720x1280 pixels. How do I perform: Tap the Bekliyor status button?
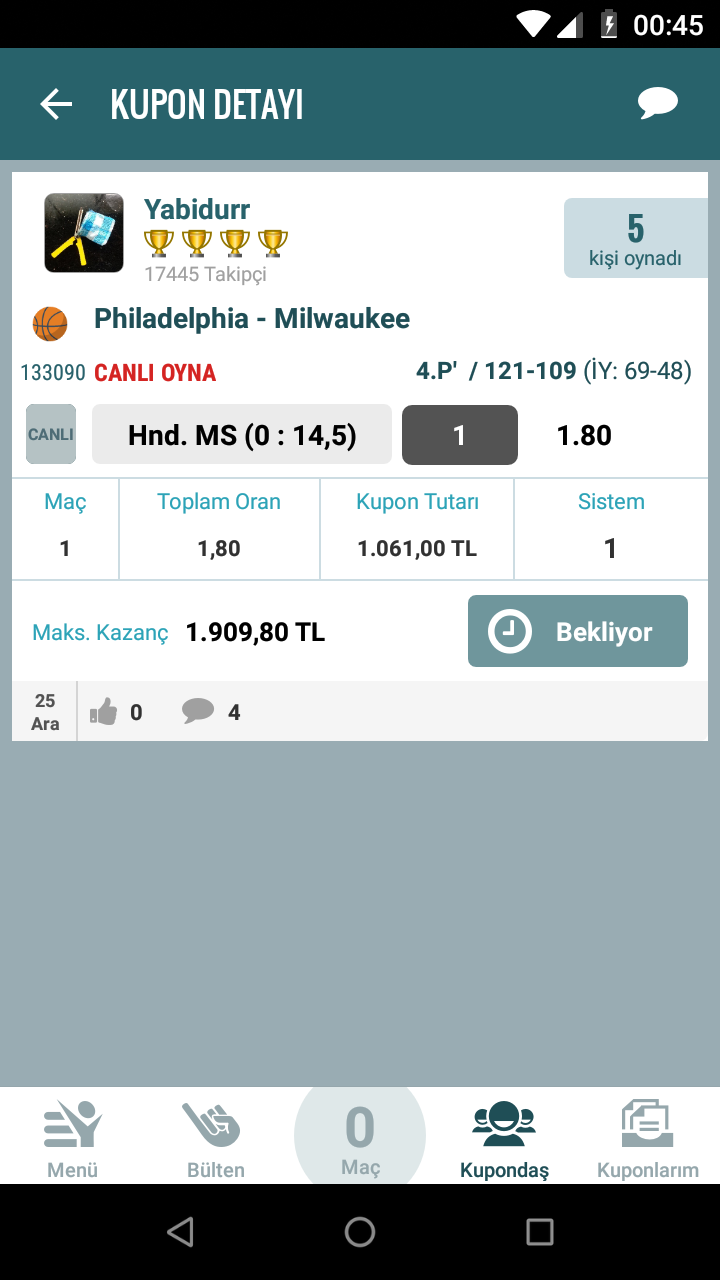pos(577,631)
